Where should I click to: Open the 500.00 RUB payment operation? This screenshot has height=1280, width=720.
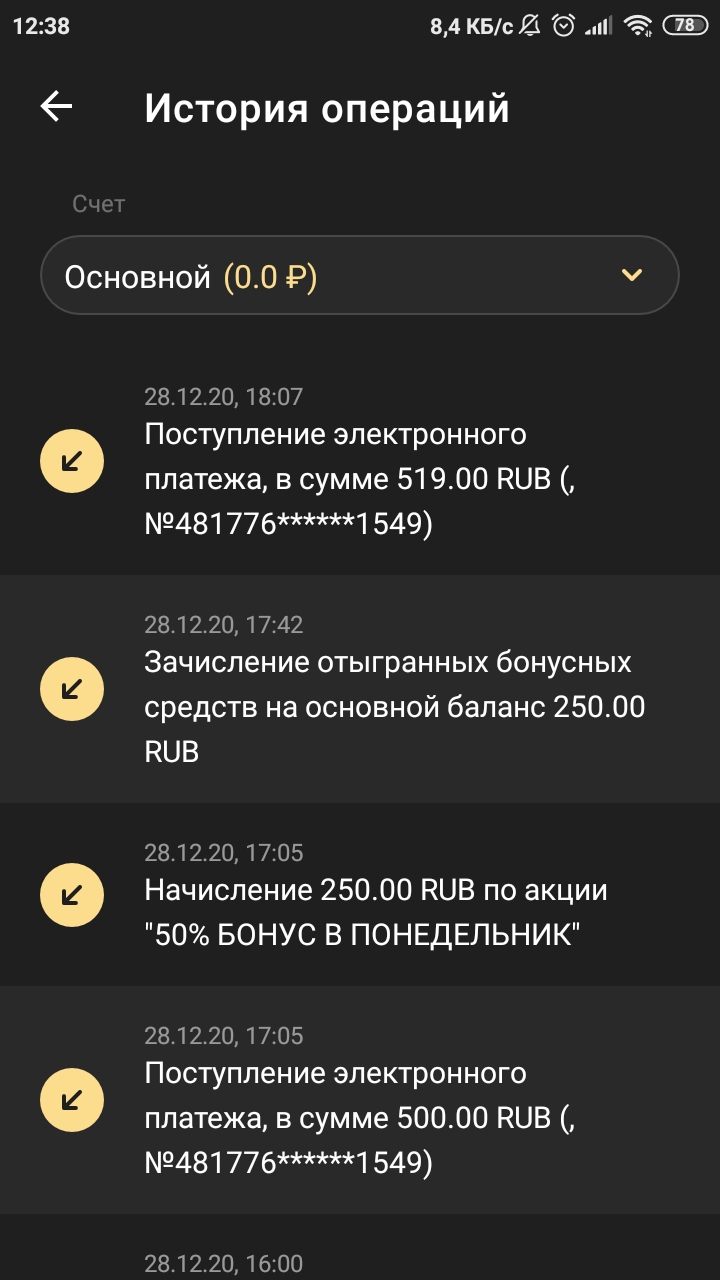360,1100
